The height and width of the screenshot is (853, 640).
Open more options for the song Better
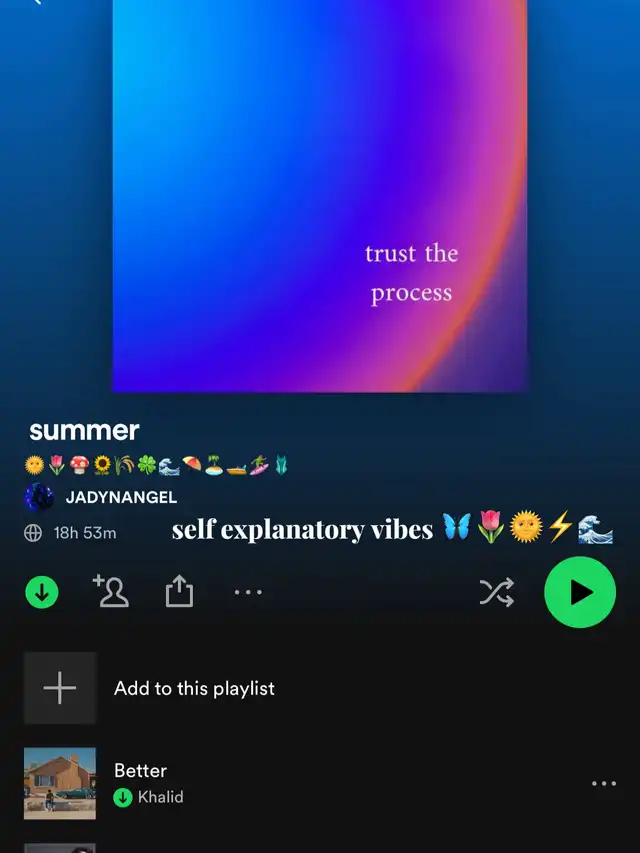[x=604, y=783]
